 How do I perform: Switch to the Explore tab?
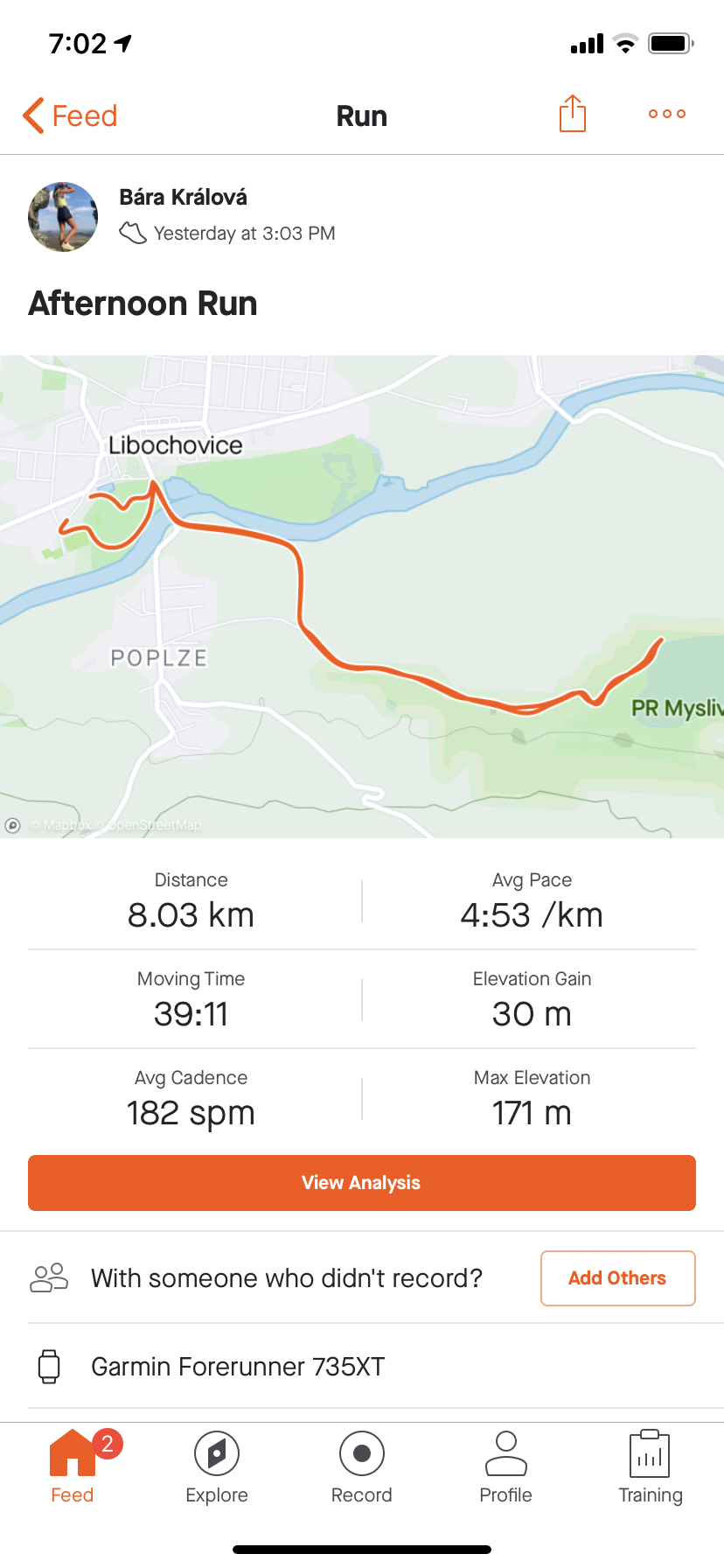tap(217, 1467)
